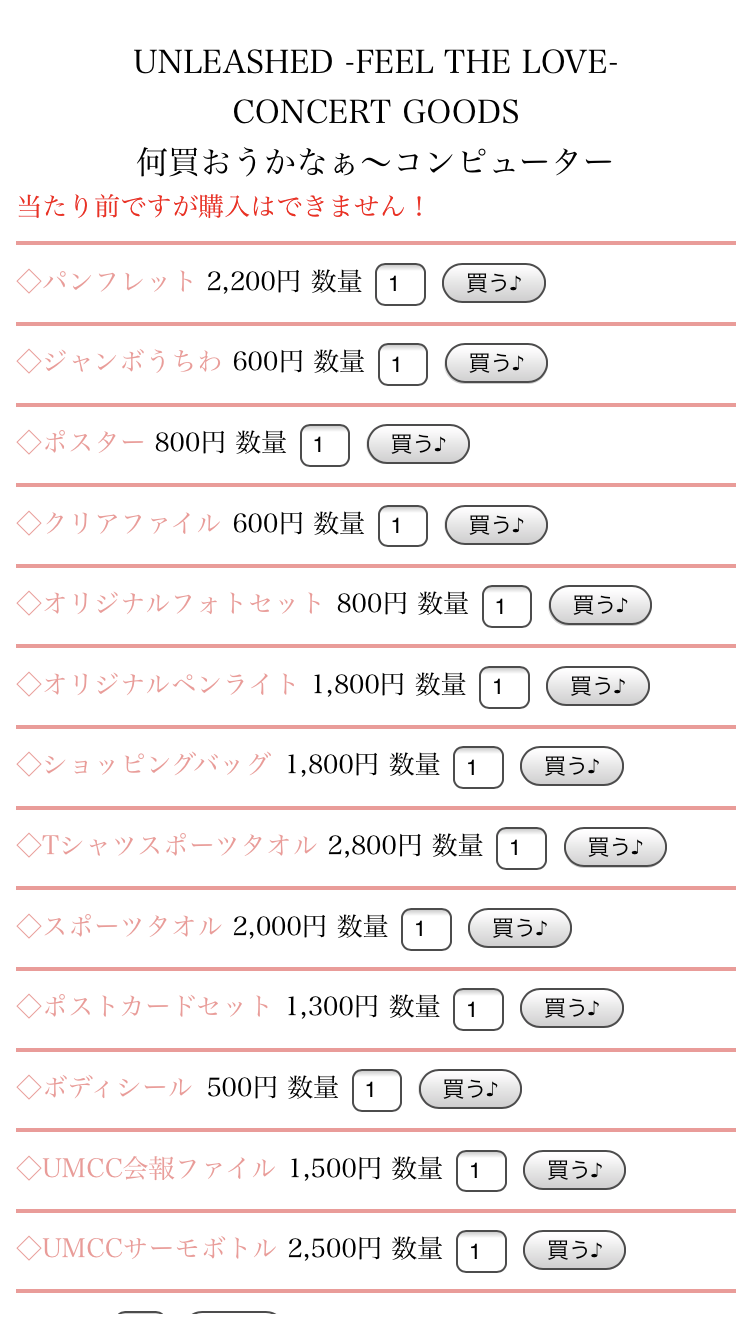Tap 買う♪ button for パンフレット
Screen dimensions: 750x1334
click(x=493, y=283)
